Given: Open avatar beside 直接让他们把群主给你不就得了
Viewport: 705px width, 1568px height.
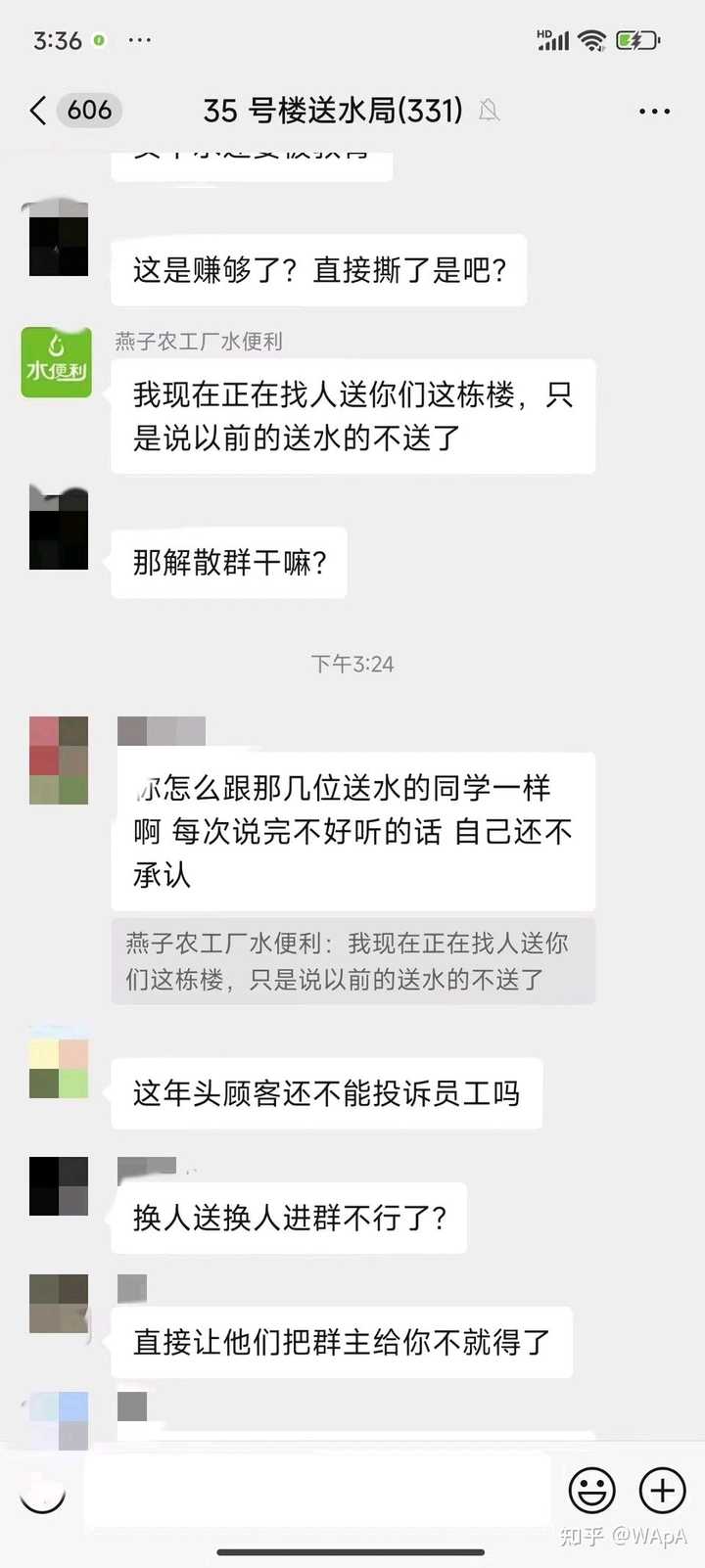Looking at the screenshot, I should click(x=59, y=1304).
